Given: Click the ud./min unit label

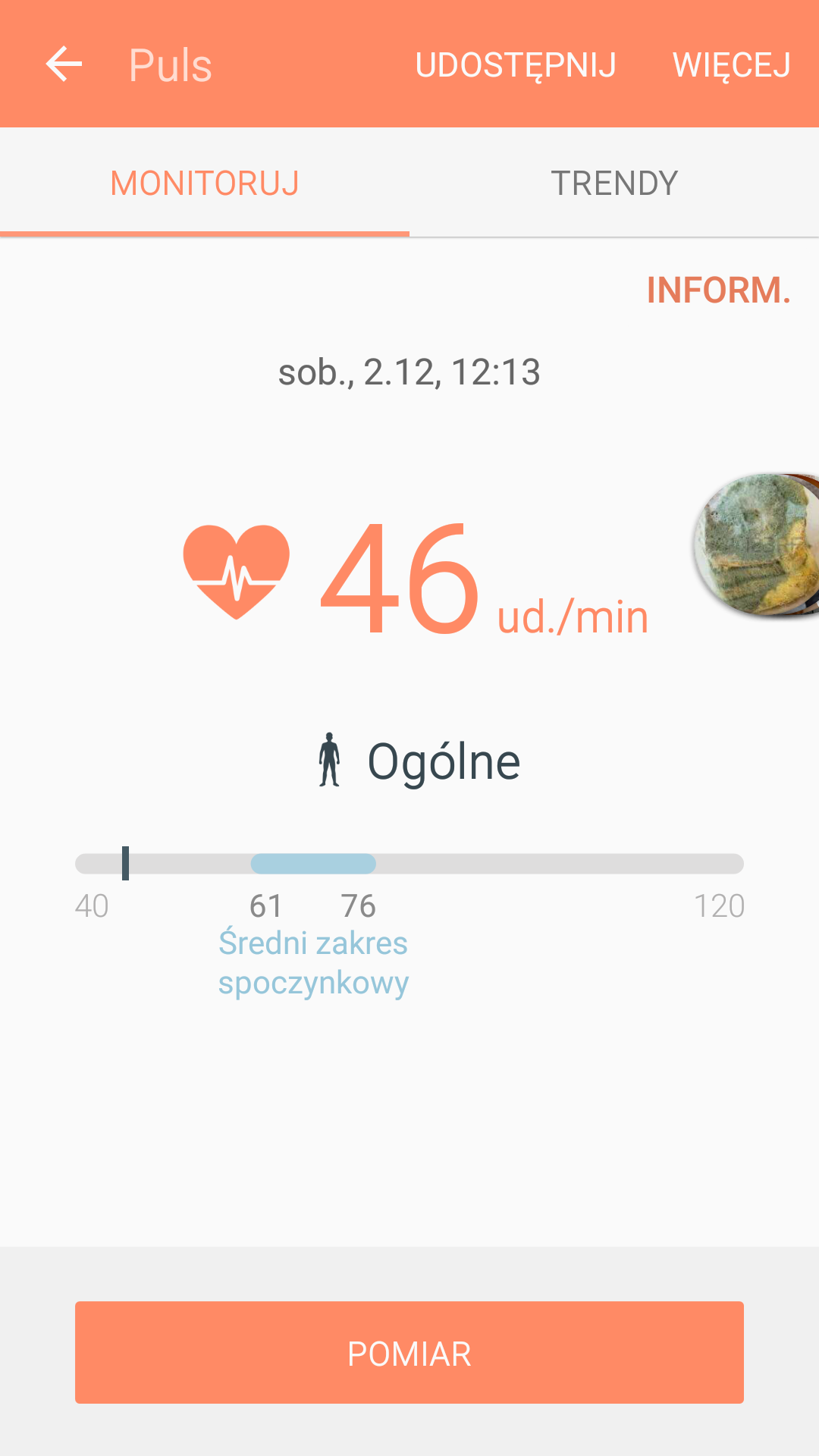Looking at the screenshot, I should pos(571,617).
